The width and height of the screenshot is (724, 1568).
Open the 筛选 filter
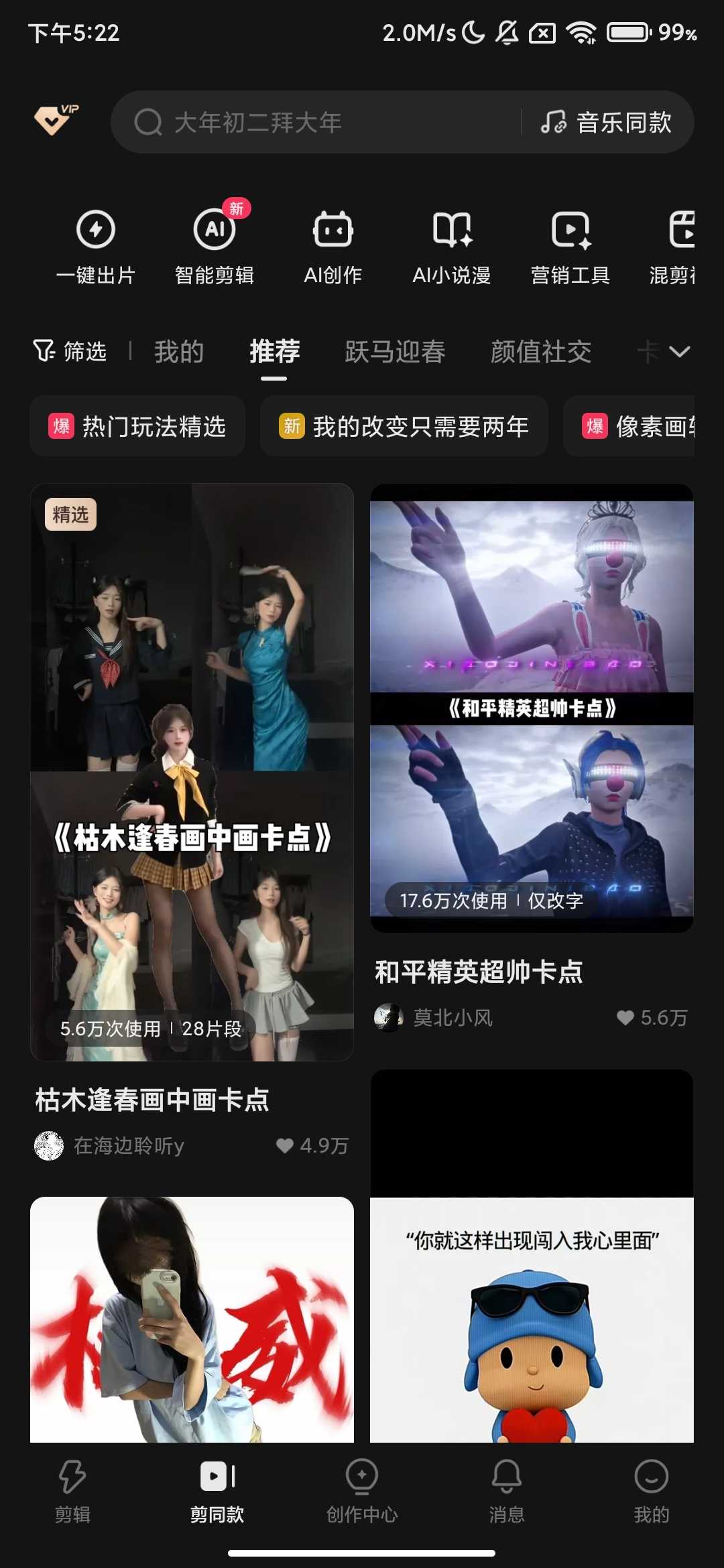coord(70,351)
